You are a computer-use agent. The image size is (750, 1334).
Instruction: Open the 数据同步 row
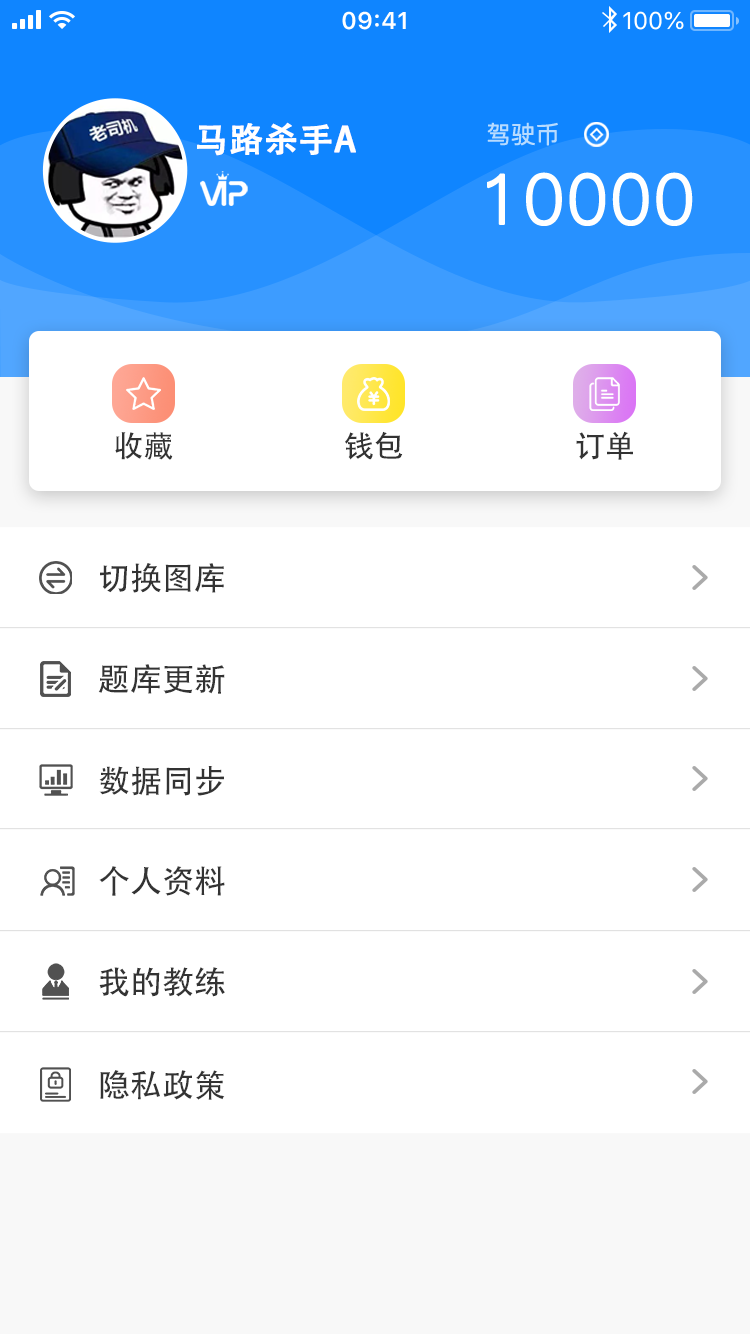tap(375, 779)
